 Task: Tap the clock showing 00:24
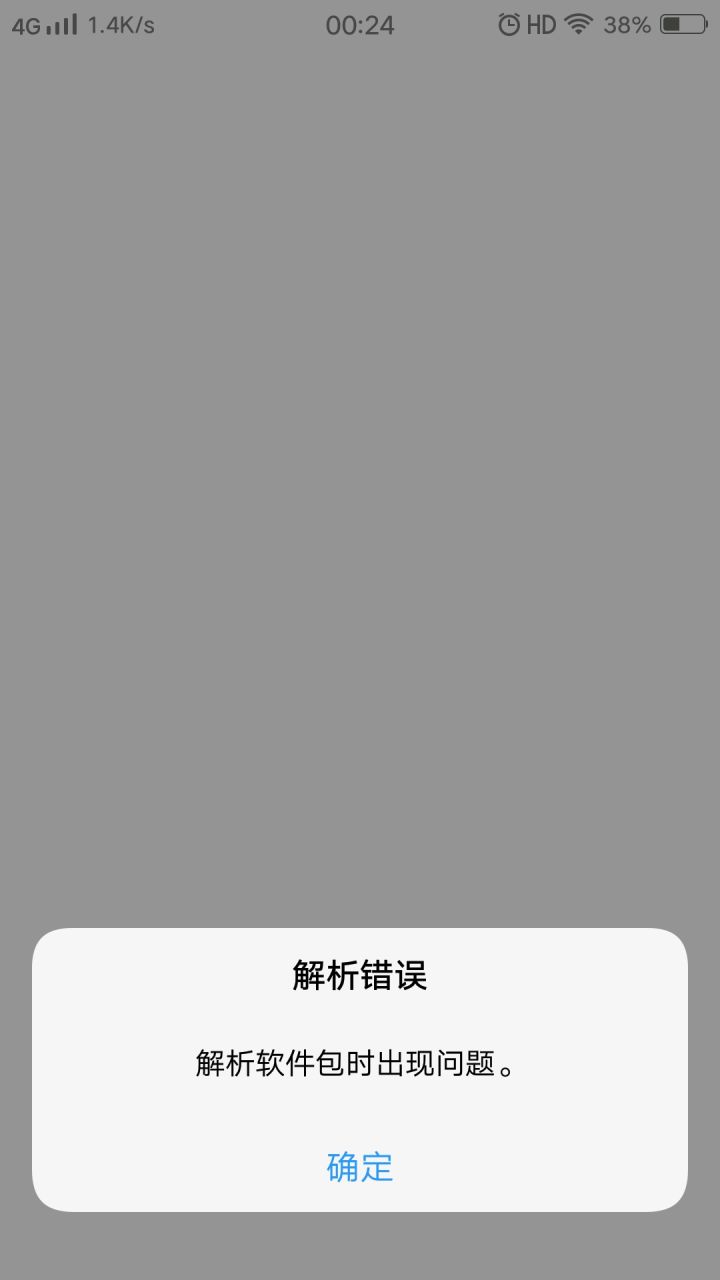360,24
